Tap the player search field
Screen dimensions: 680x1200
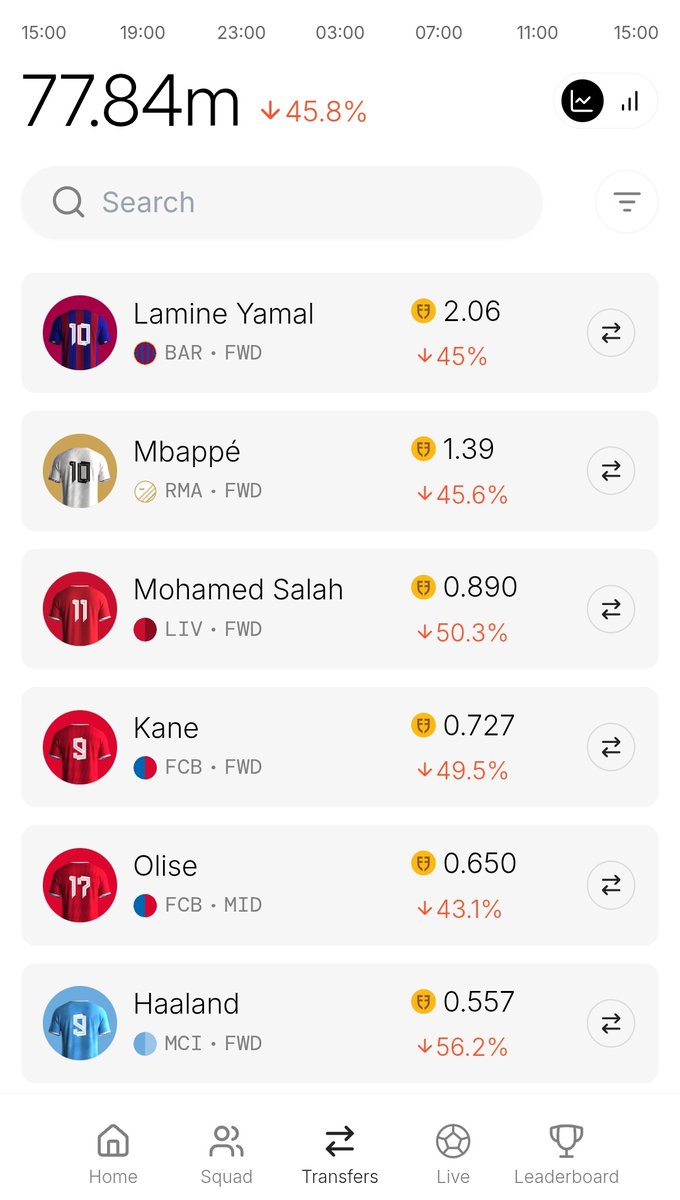click(x=282, y=202)
